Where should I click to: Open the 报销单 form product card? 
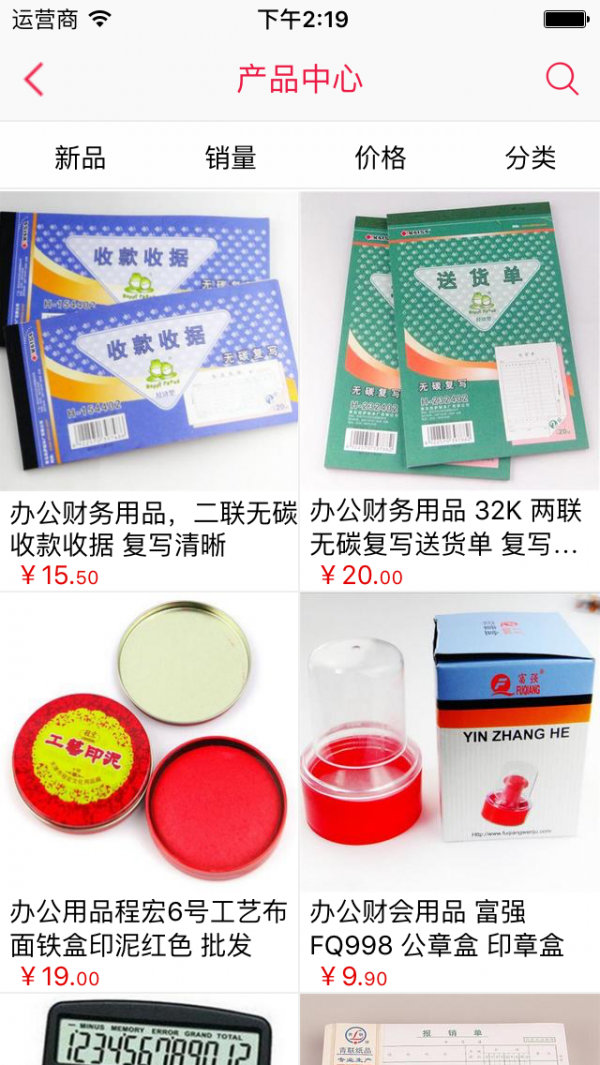(450, 1030)
